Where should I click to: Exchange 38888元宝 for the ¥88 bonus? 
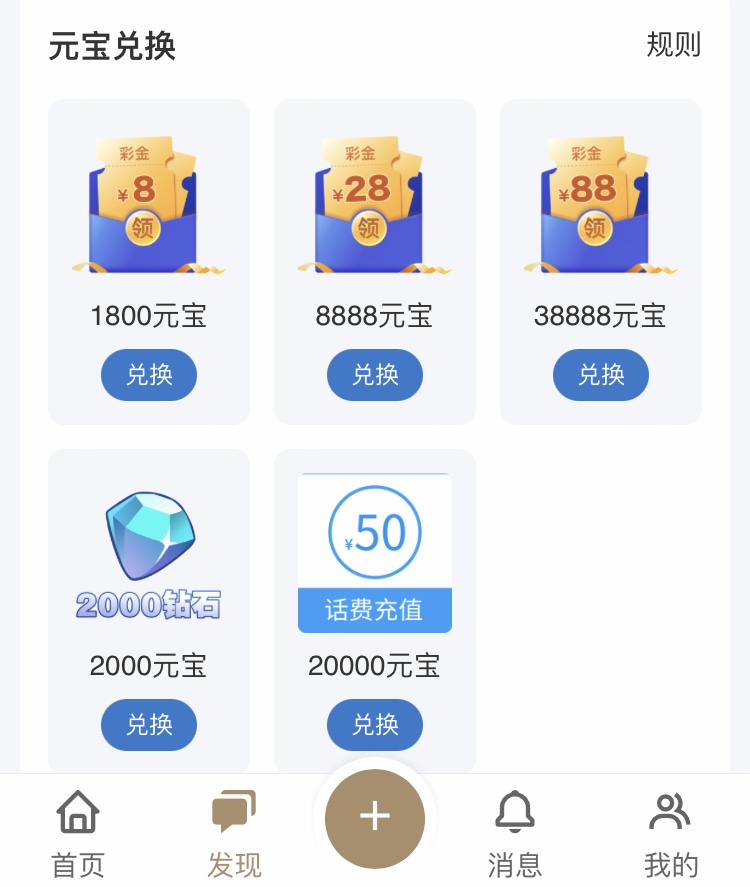coord(601,375)
